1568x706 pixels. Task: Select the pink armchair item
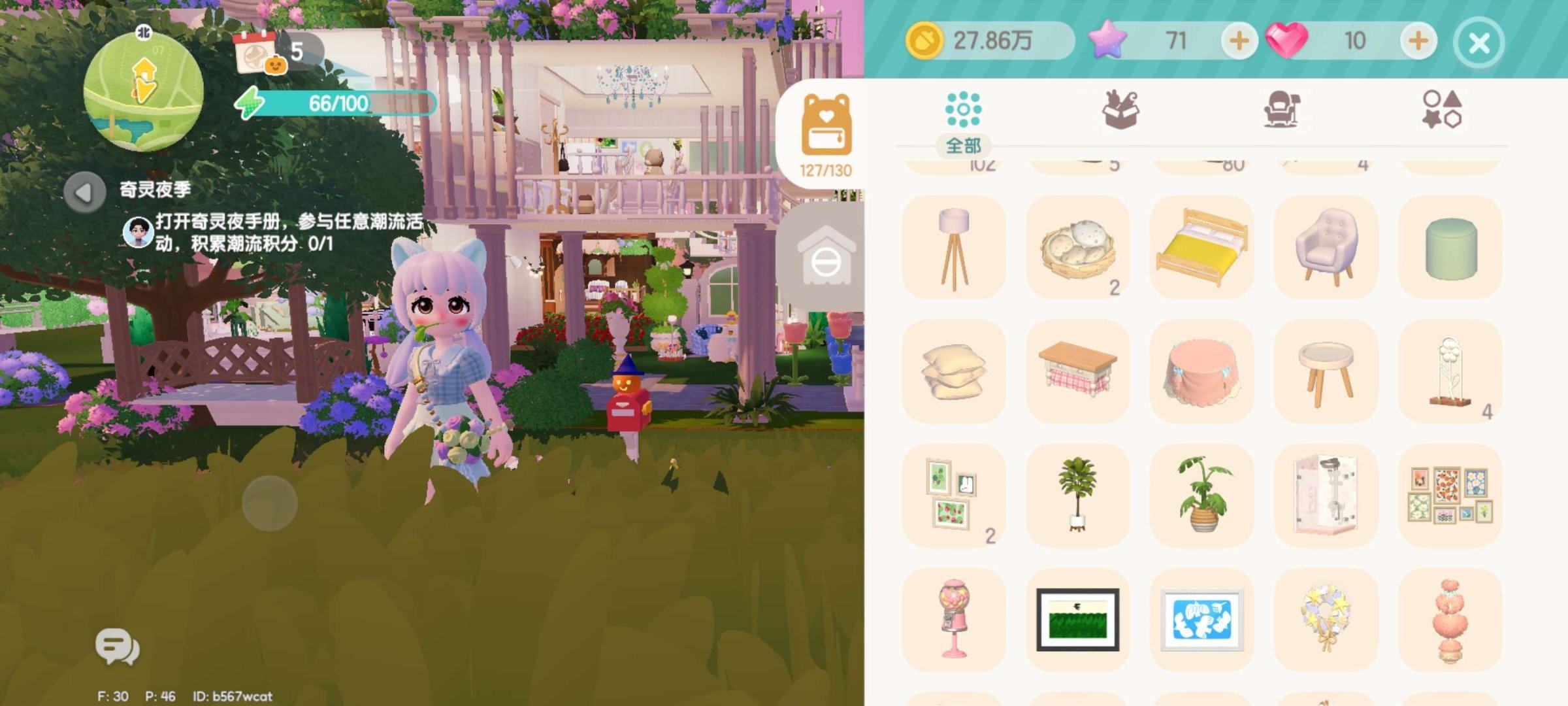coord(1326,247)
